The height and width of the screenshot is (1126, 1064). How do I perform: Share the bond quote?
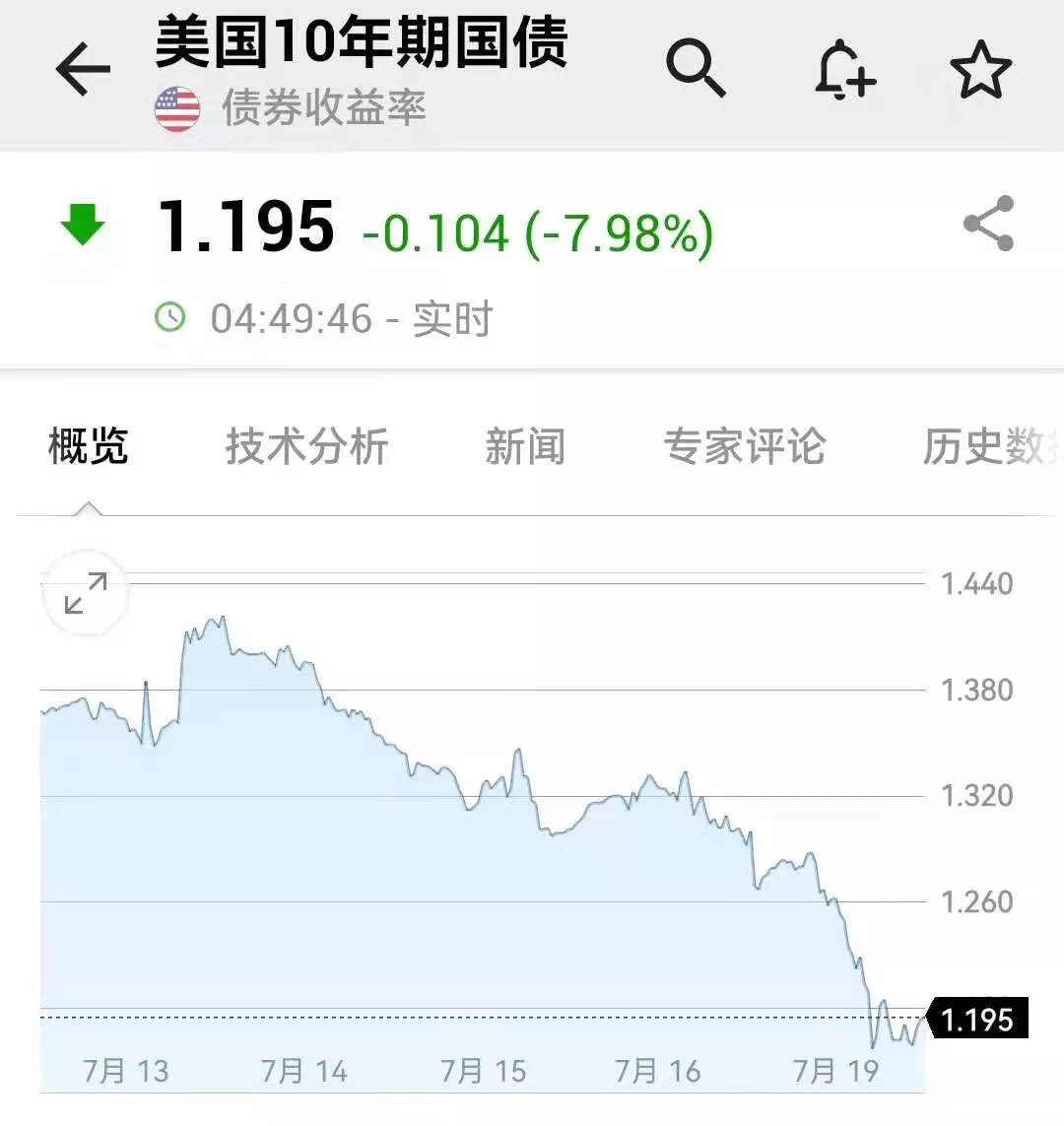pyautogui.click(x=988, y=224)
